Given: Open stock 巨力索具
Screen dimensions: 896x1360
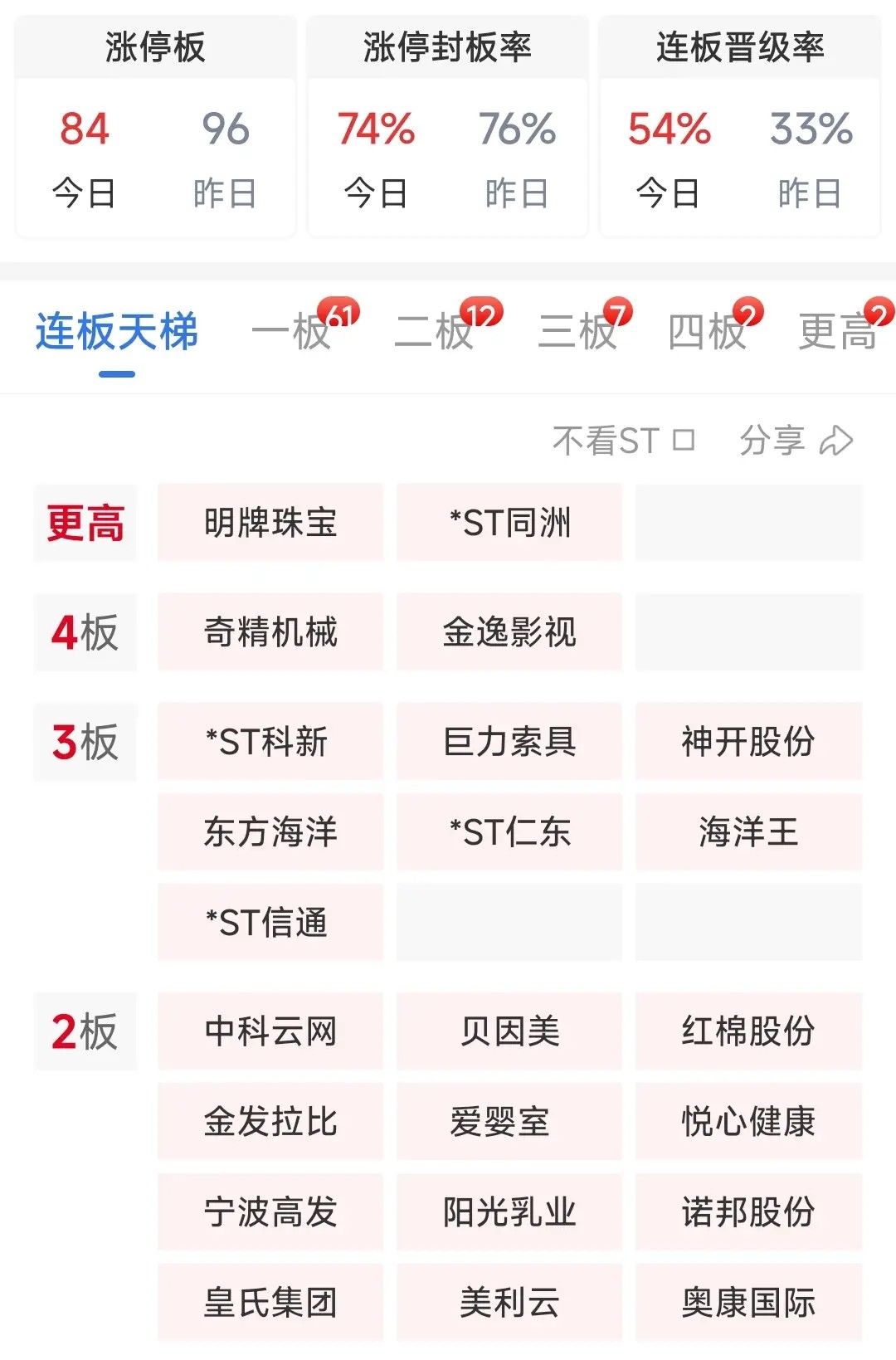Looking at the screenshot, I should (509, 742).
